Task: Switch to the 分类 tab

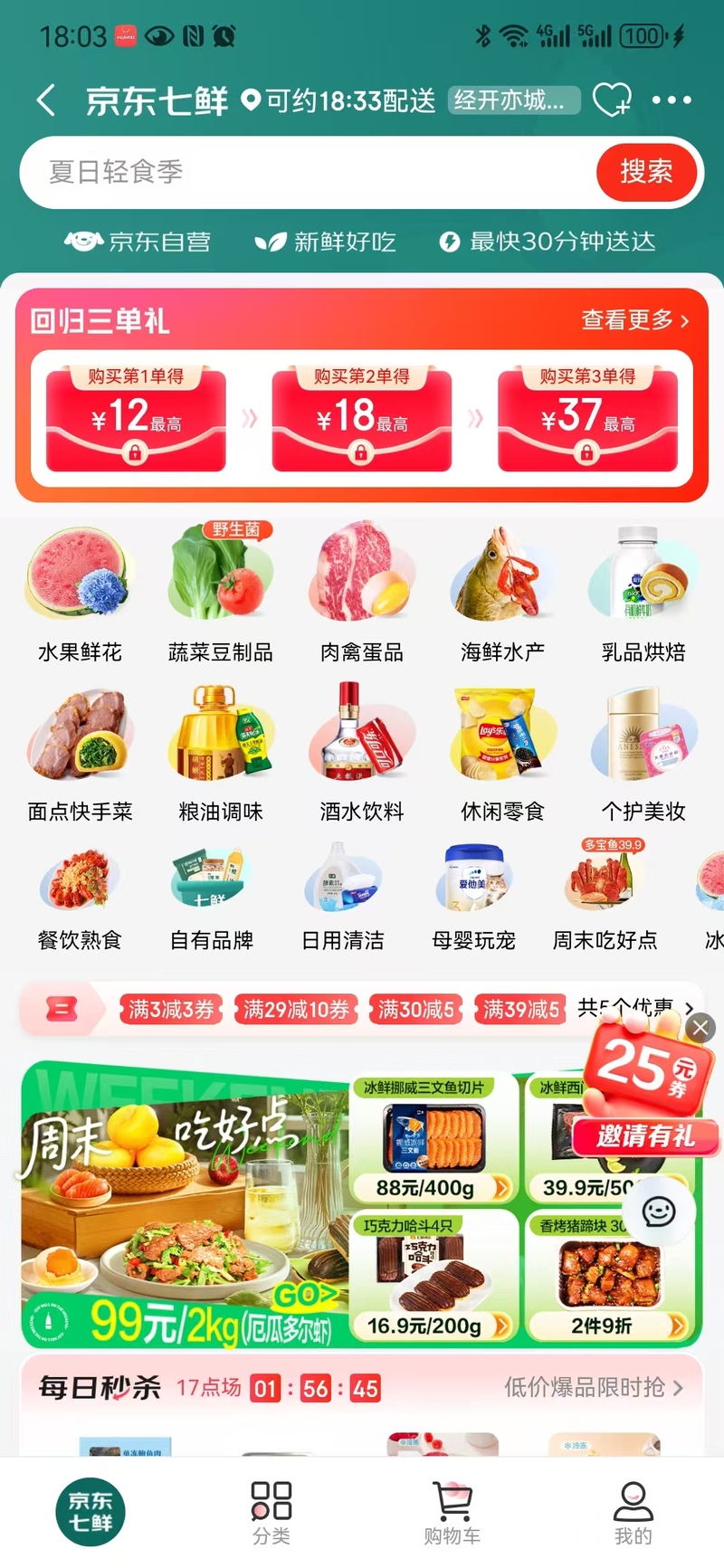Action: tap(271, 1513)
